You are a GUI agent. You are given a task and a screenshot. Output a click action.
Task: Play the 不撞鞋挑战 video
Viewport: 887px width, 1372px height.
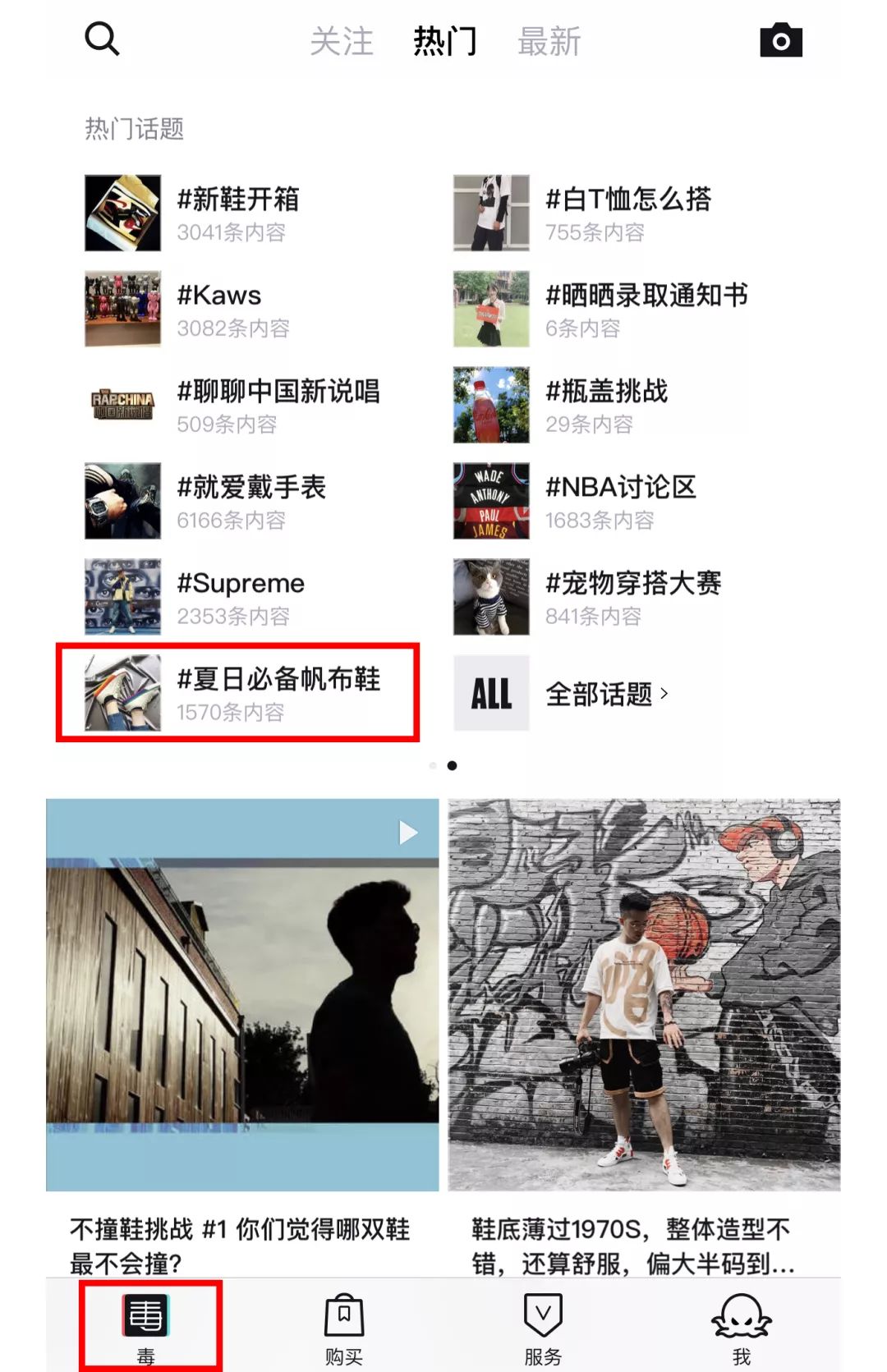coord(407,833)
